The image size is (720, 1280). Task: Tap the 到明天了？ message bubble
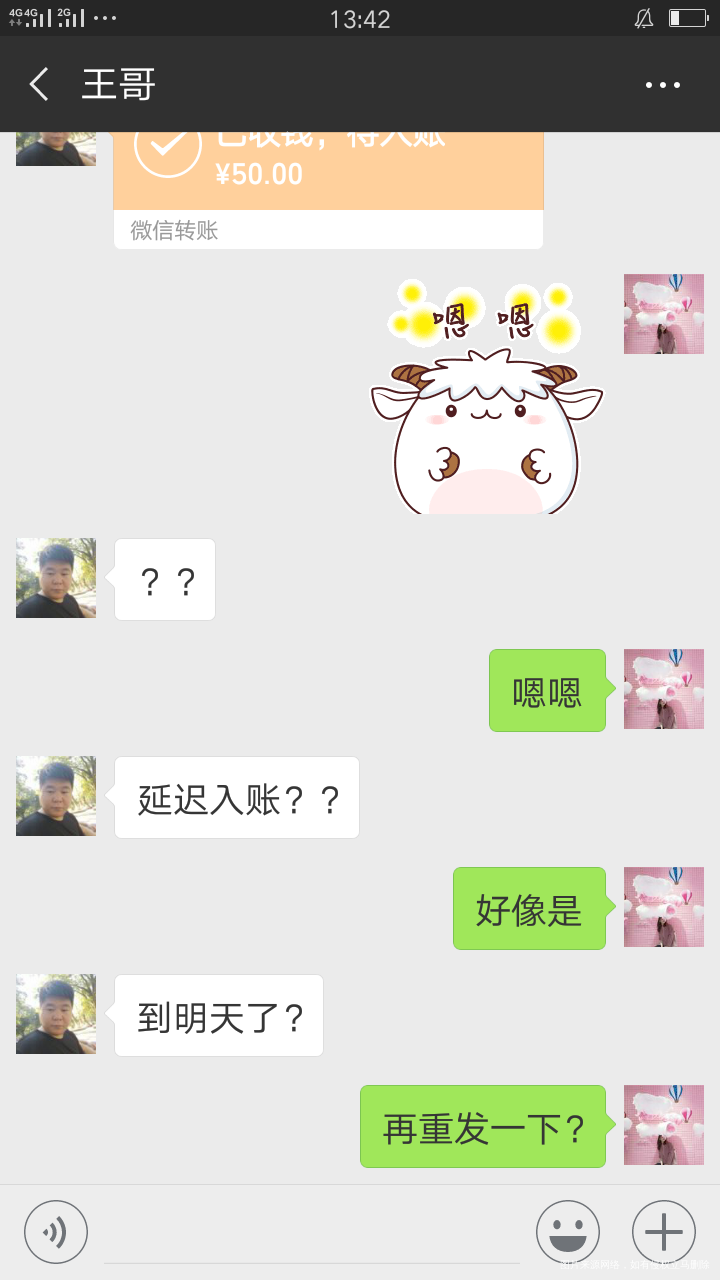[x=218, y=1014]
